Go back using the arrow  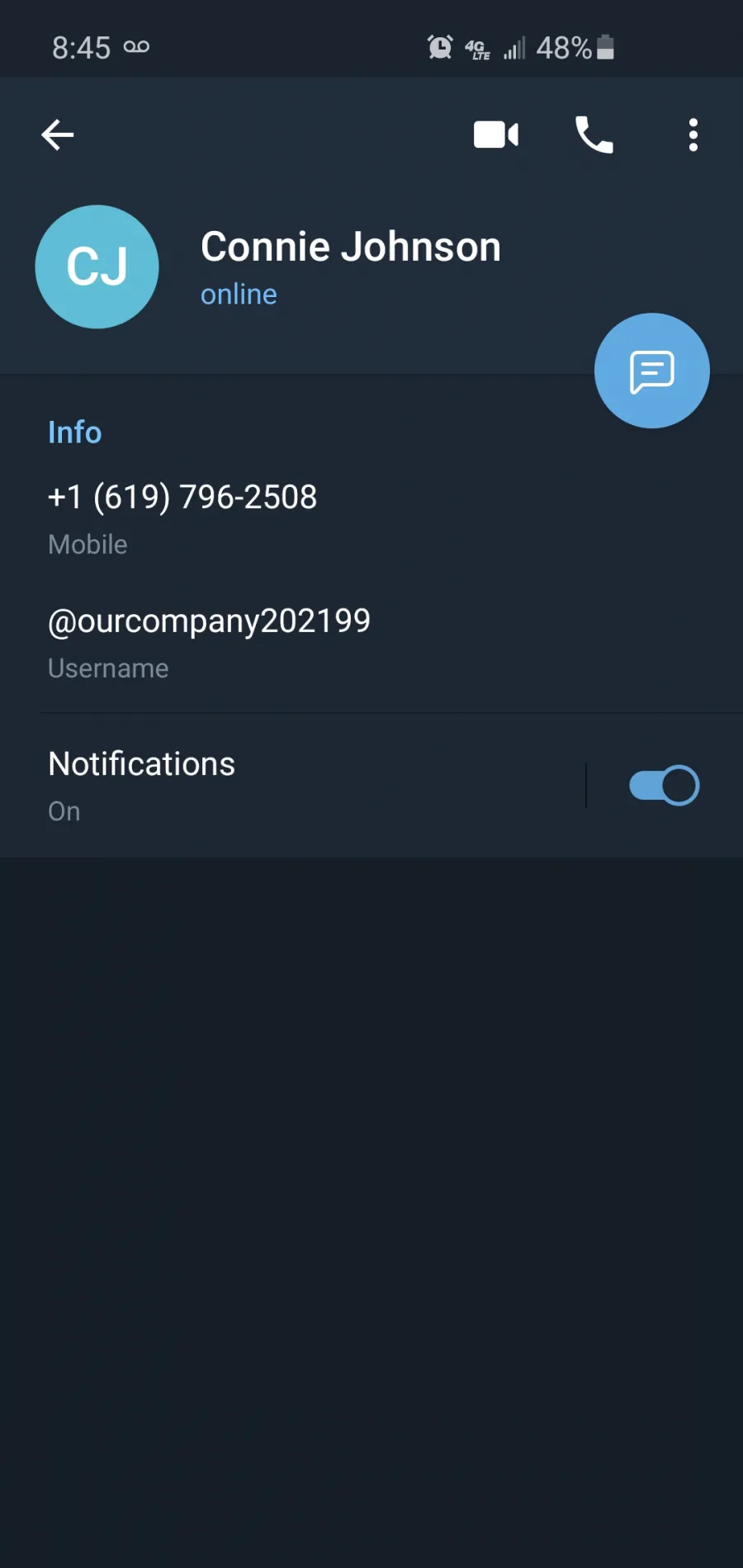[x=58, y=135]
